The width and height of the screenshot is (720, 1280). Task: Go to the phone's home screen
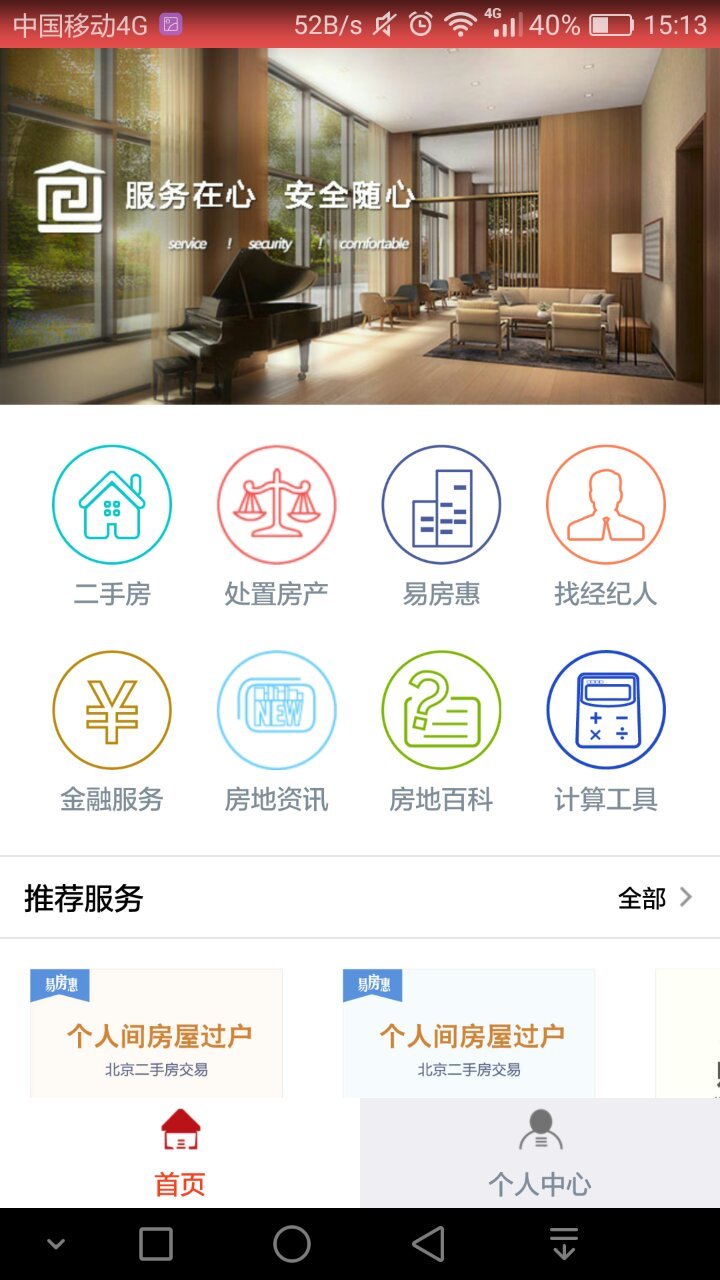(x=292, y=1244)
